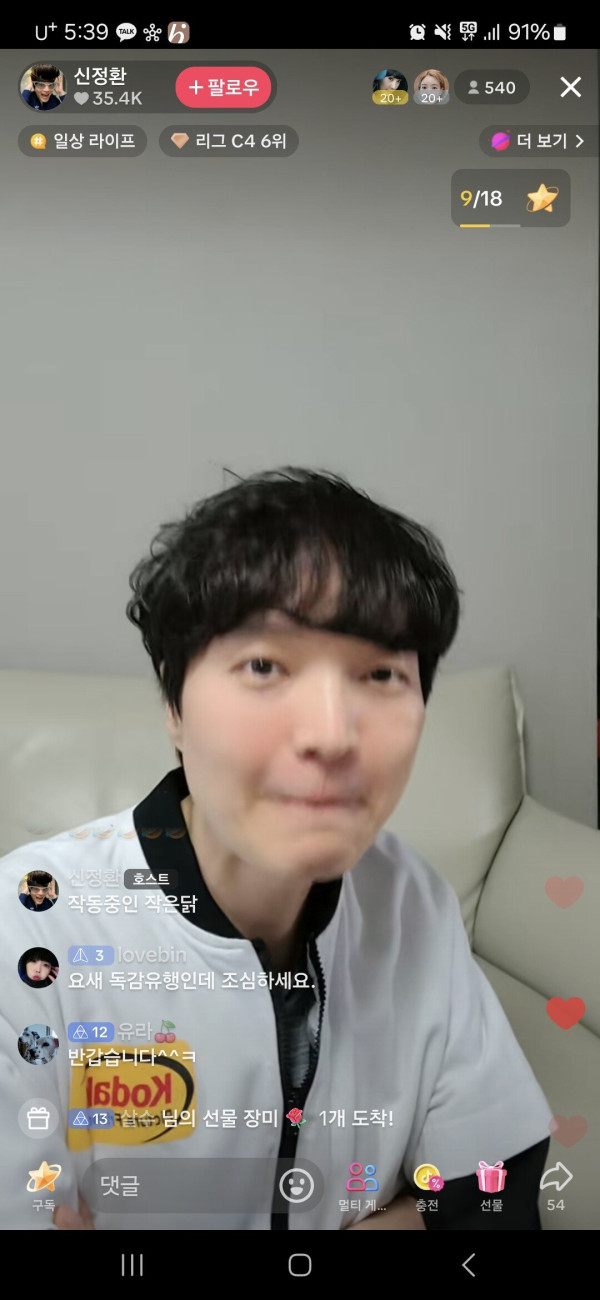Send a gift via 선물
Image resolution: width=600 pixels, height=1300 pixels.
[491, 1184]
